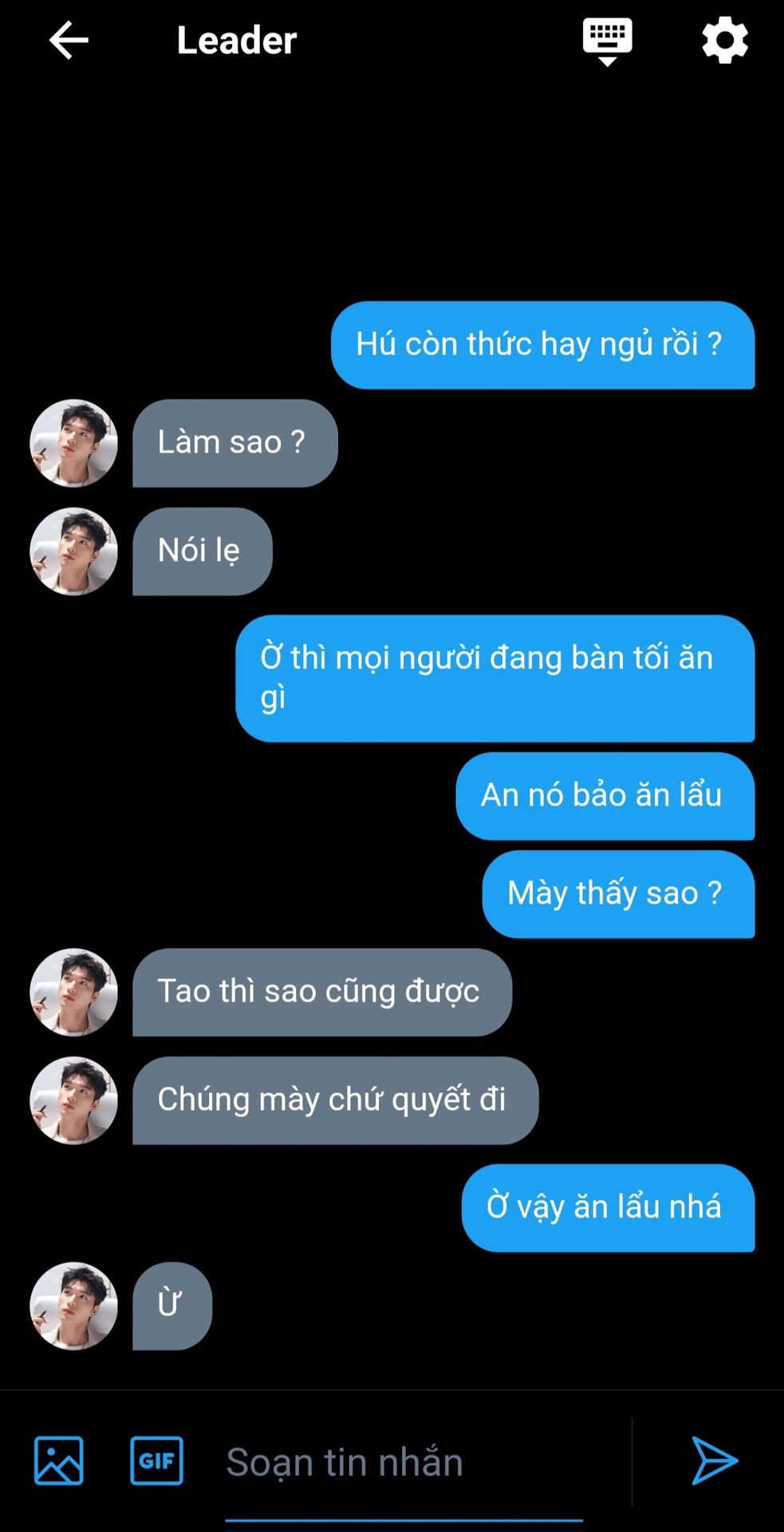Attach an image to the message

click(x=58, y=1461)
